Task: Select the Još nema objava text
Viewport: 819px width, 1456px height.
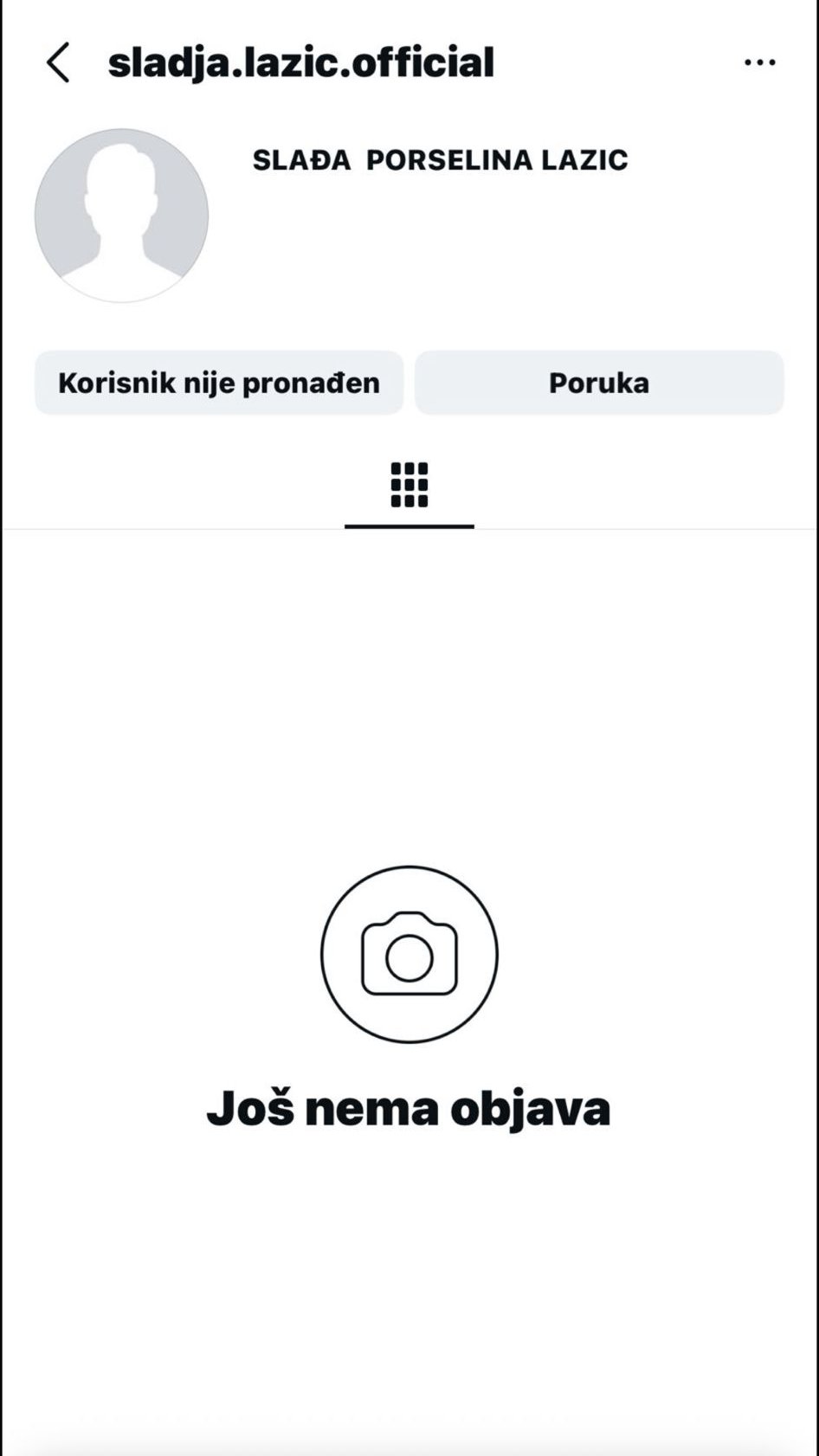Action: [409, 1106]
